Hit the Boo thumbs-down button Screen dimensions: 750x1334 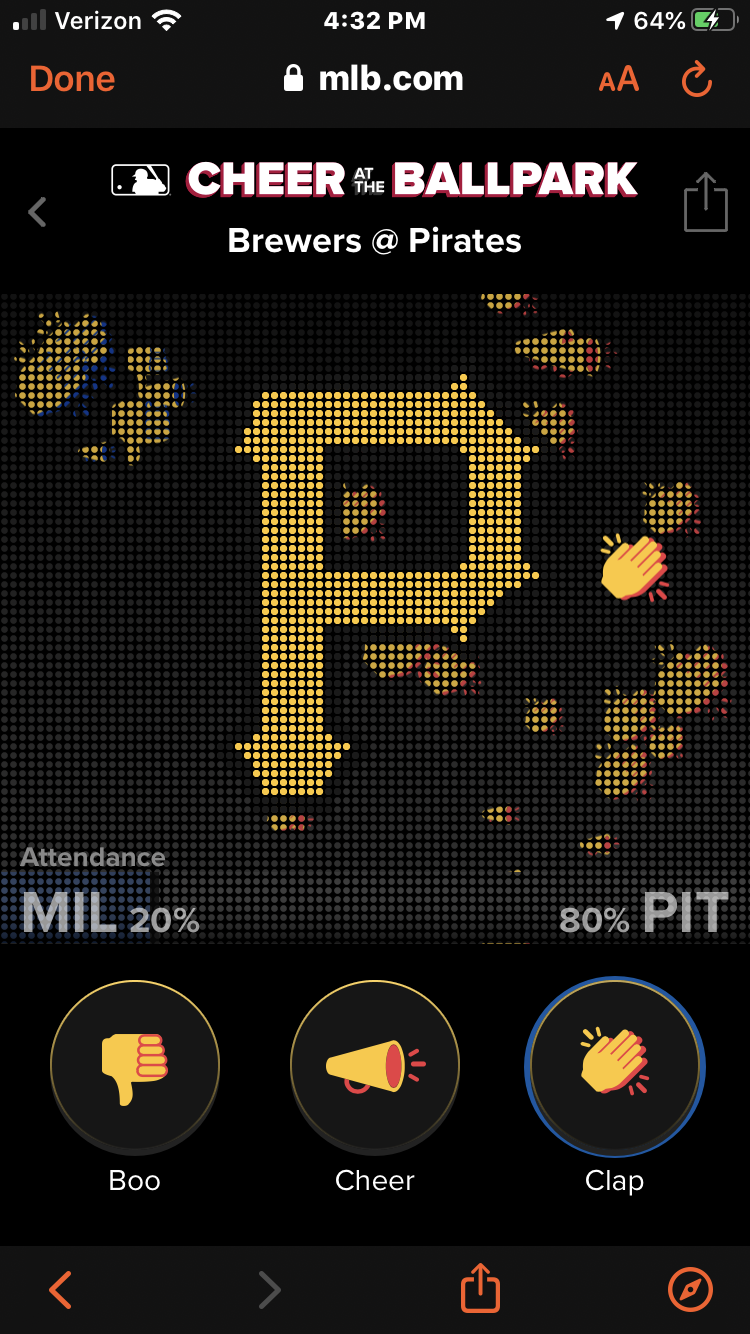[135, 1066]
